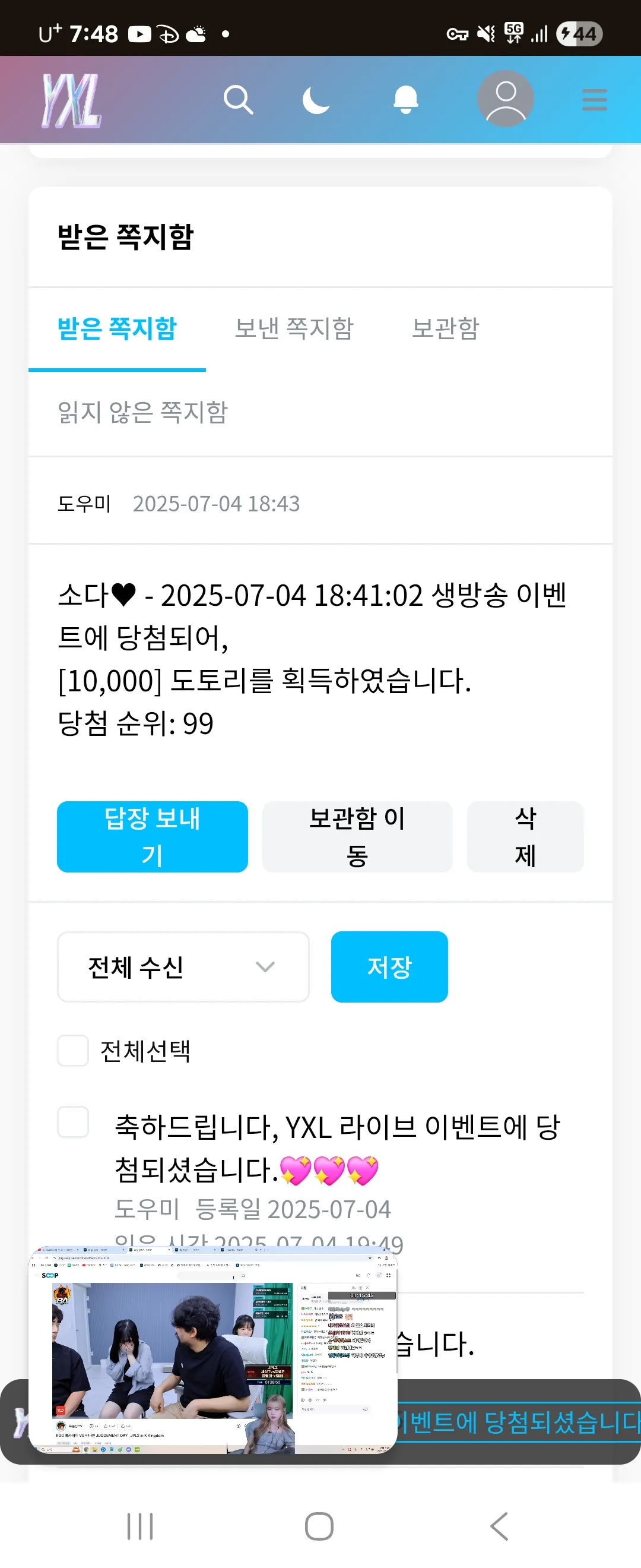Open the profile avatar
641x1568 pixels.
click(504, 99)
